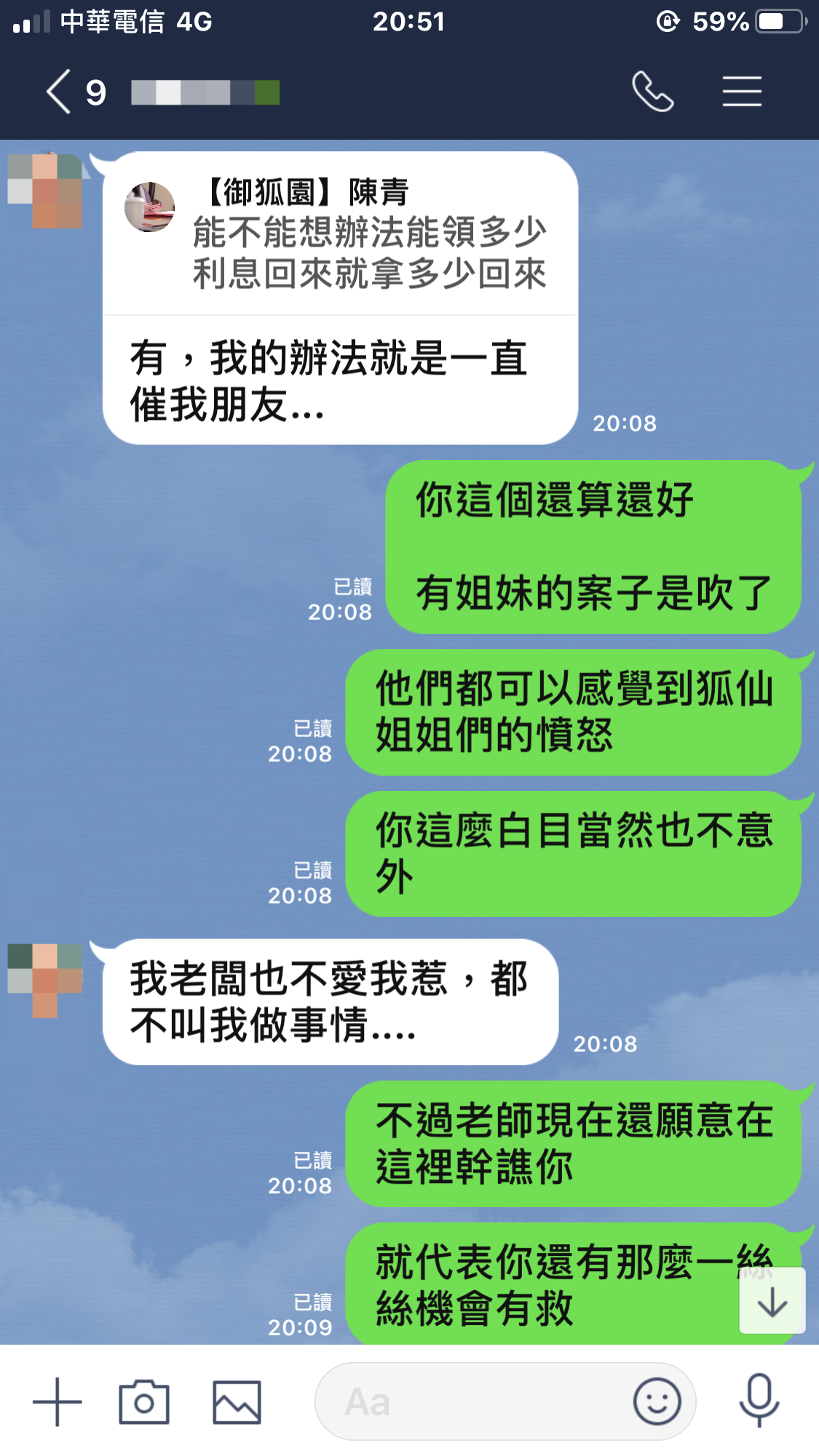The width and height of the screenshot is (819, 1456).
Task: Go back to the chat list
Action: [60, 92]
